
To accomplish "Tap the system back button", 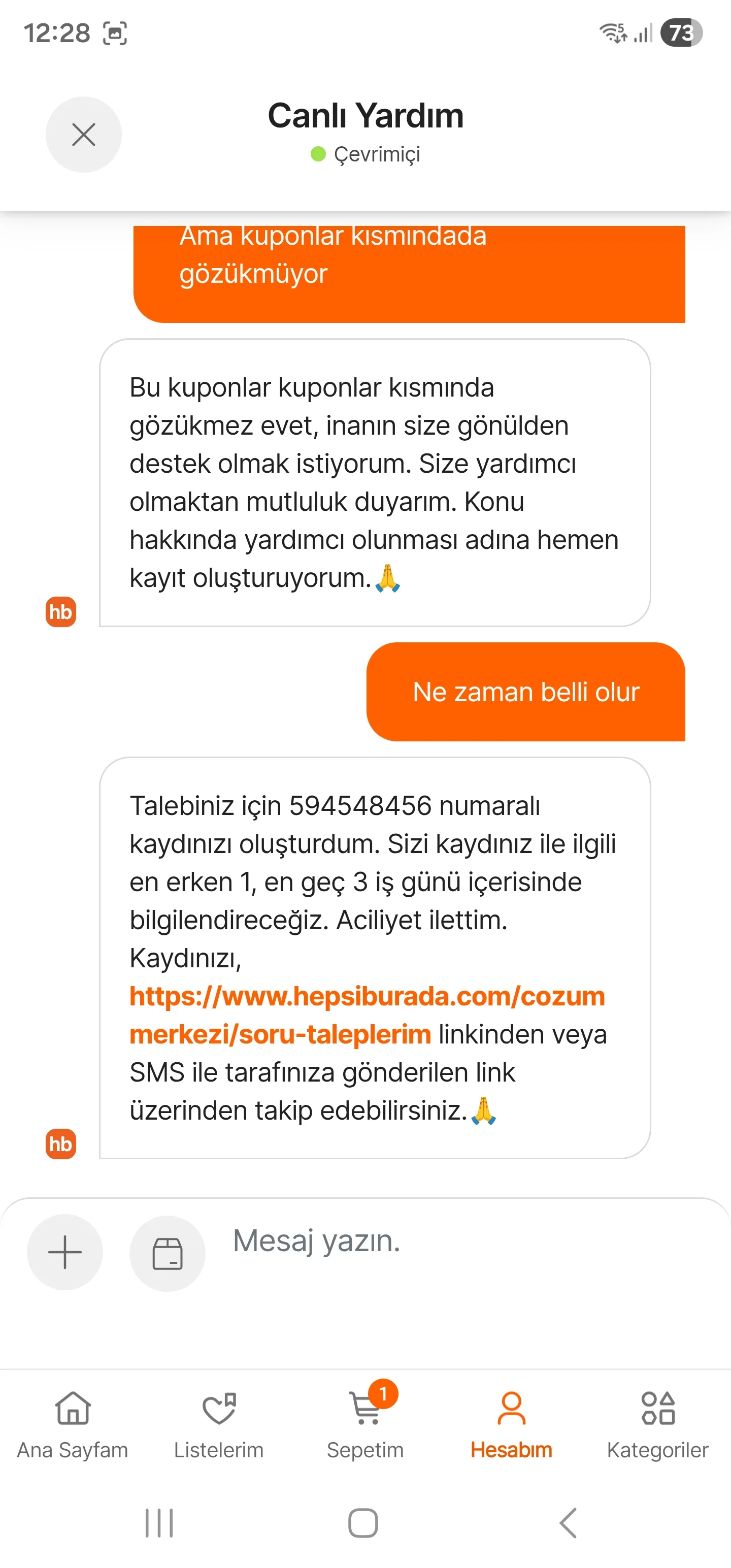I will tap(568, 1523).
